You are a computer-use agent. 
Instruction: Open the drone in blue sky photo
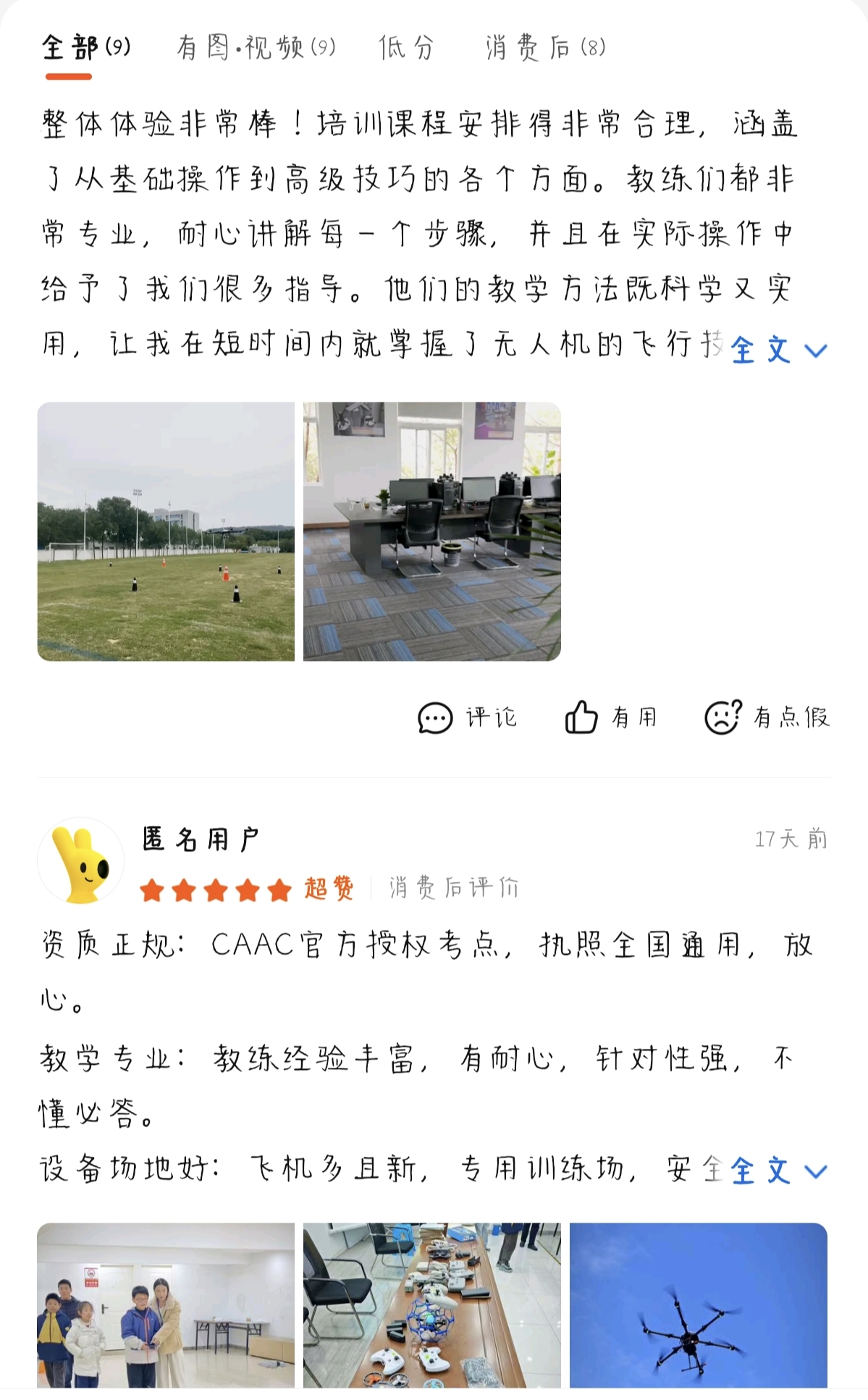698,1304
